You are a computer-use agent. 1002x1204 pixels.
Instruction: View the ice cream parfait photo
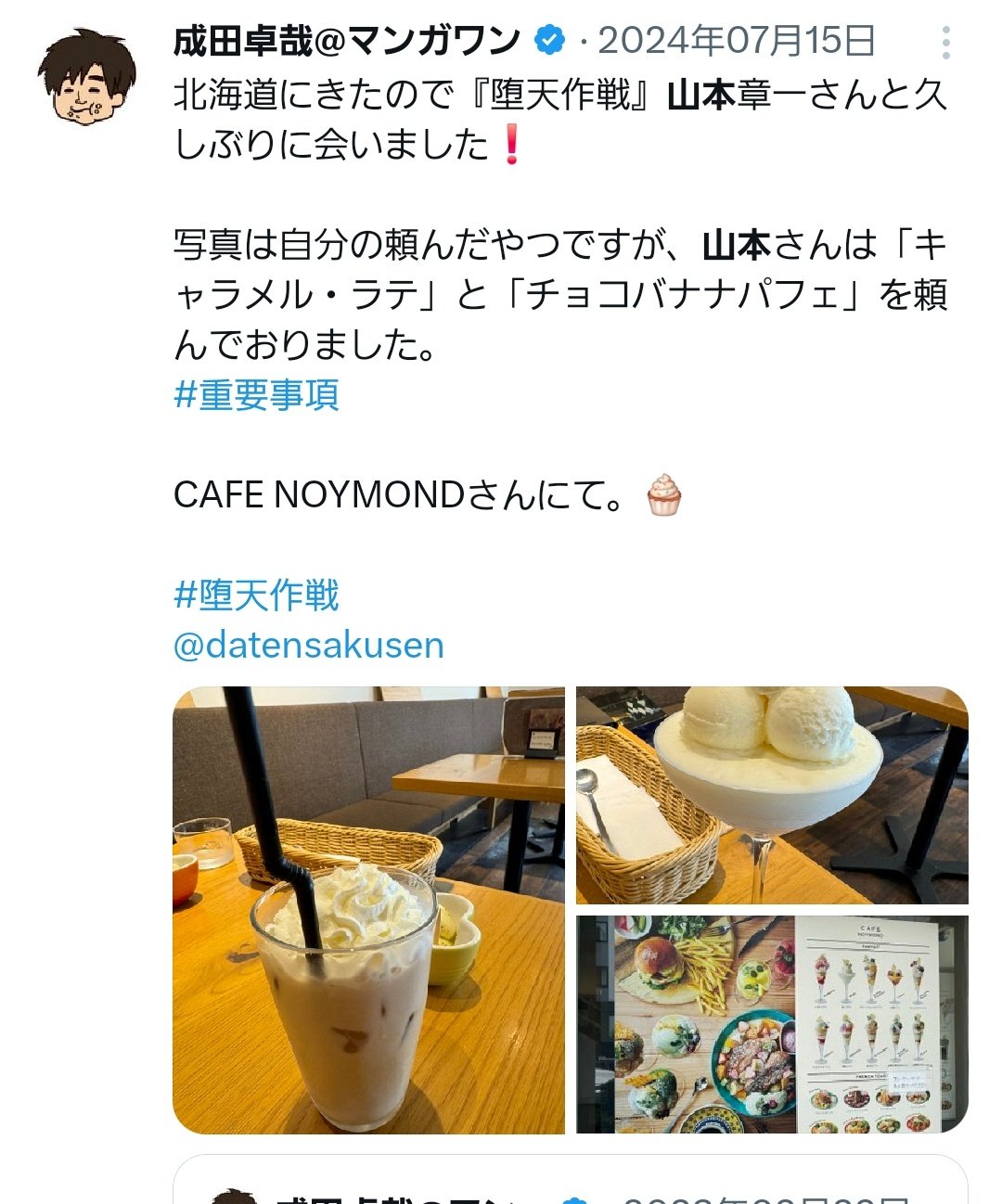[771, 795]
